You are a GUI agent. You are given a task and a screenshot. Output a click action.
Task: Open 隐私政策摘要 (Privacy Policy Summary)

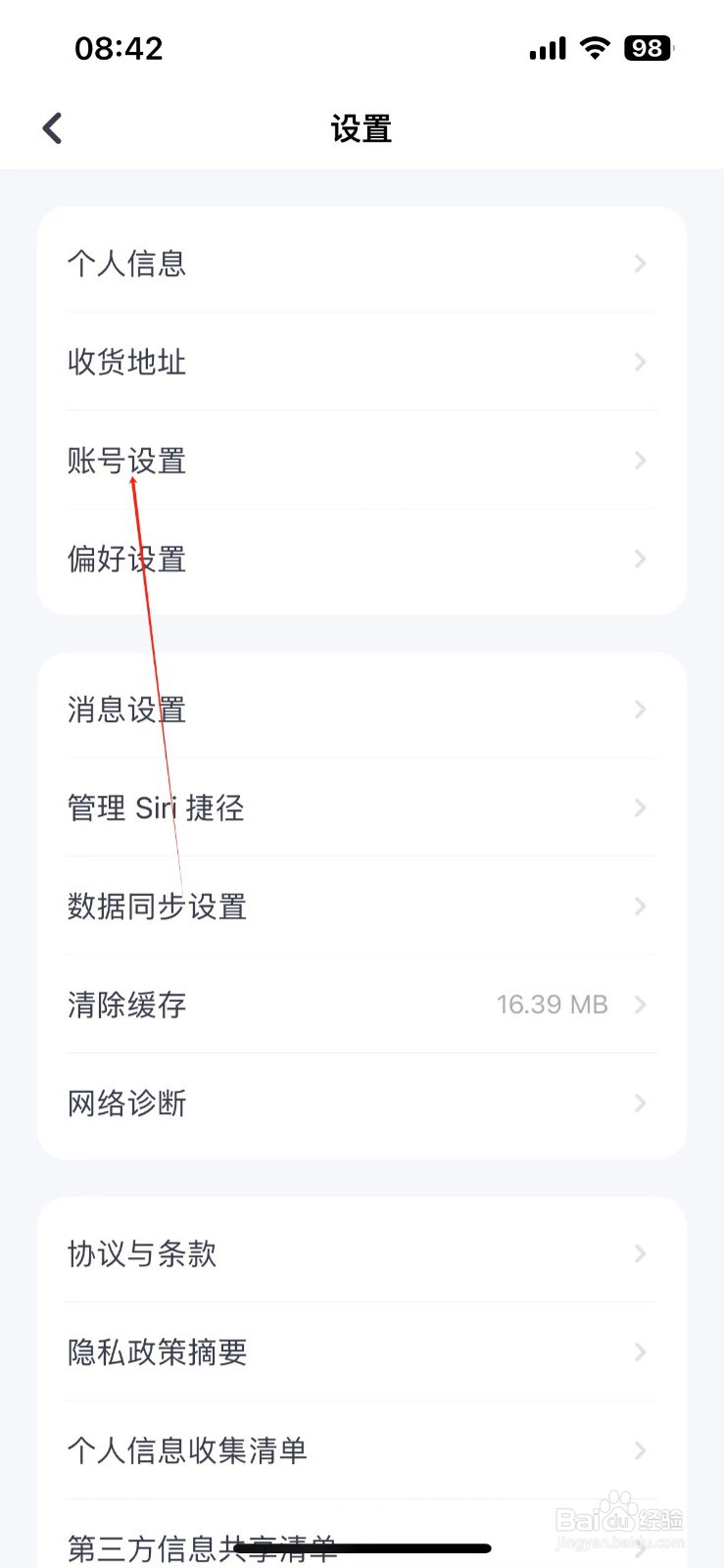click(x=157, y=1352)
